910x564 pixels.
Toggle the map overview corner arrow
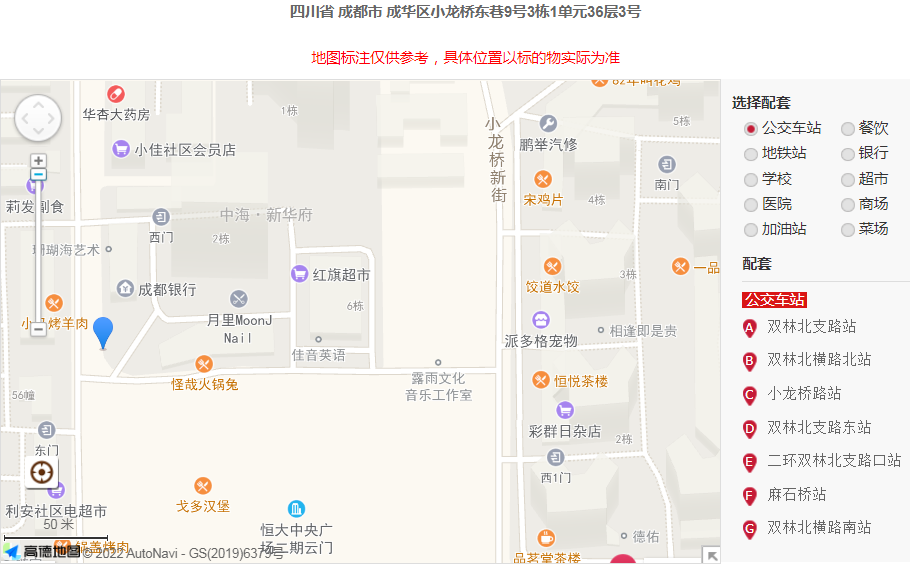click(x=711, y=555)
